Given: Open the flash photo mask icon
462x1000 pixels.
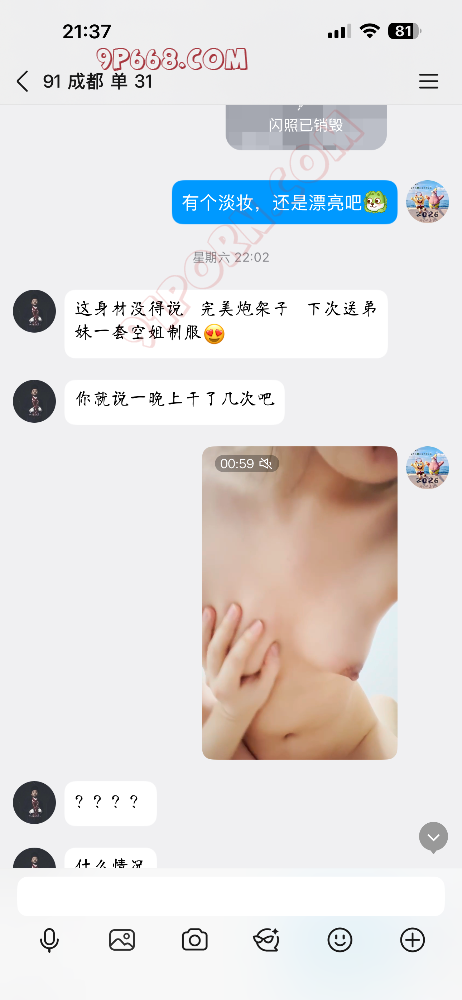Looking at the screenshot, I should pos(267,939).
